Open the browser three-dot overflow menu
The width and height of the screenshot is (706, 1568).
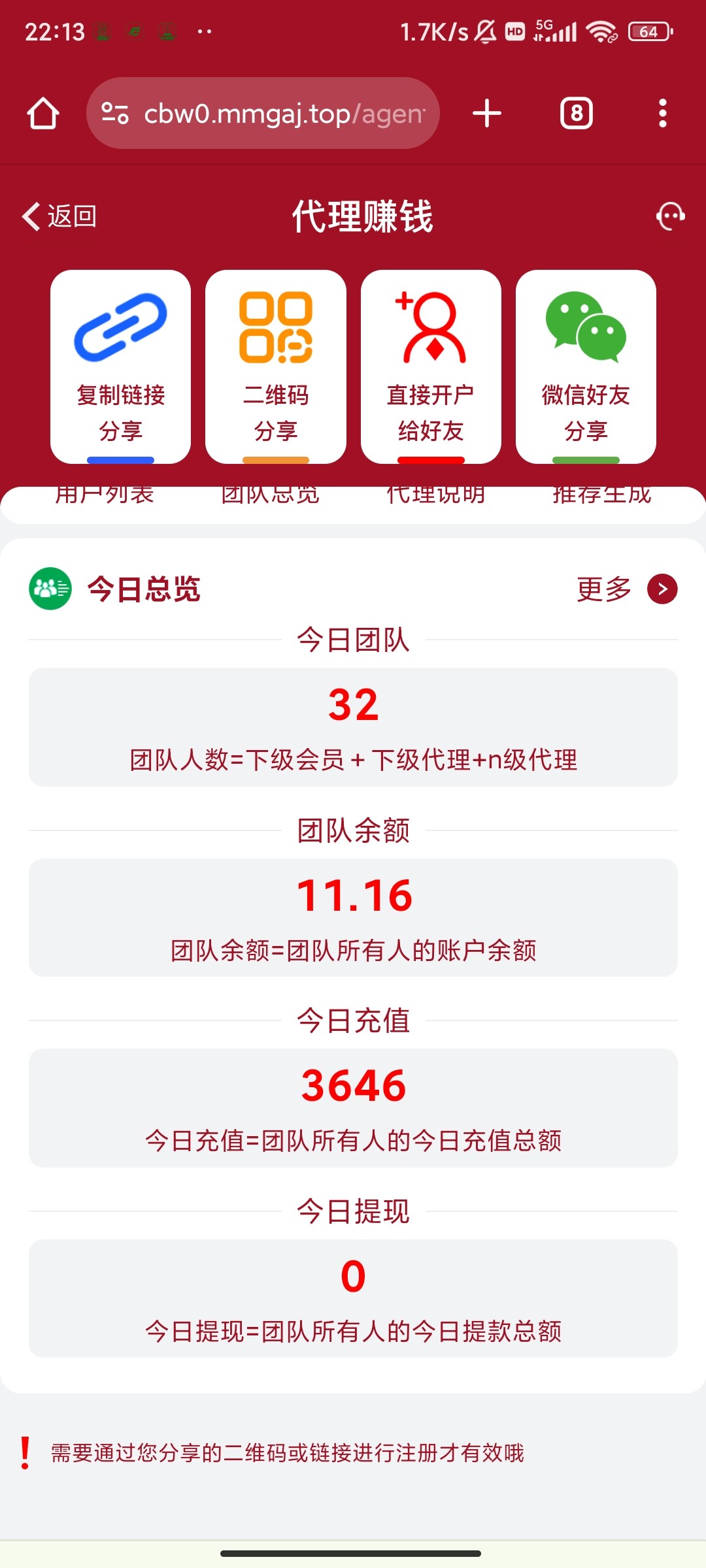pyautogui.click(x=662, y=112)
